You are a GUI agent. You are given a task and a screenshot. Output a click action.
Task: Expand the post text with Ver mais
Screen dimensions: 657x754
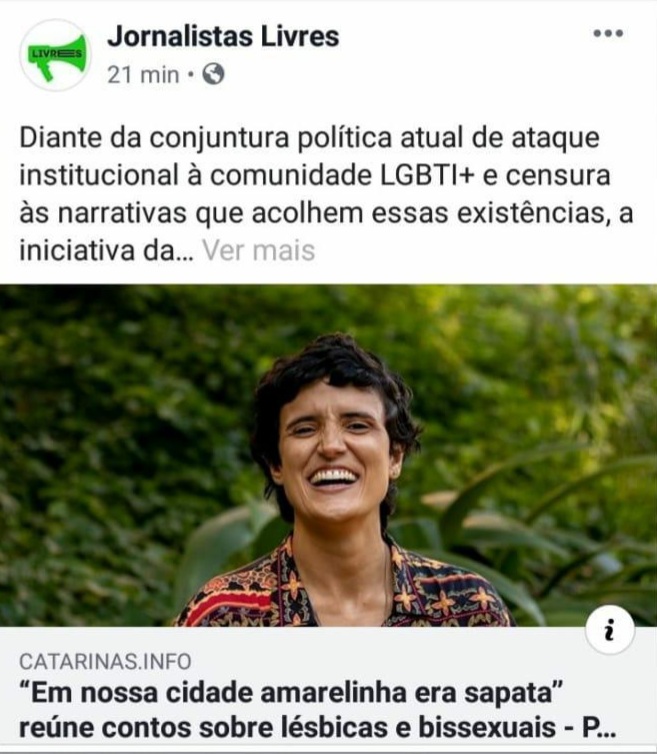(x=258, y=250)
